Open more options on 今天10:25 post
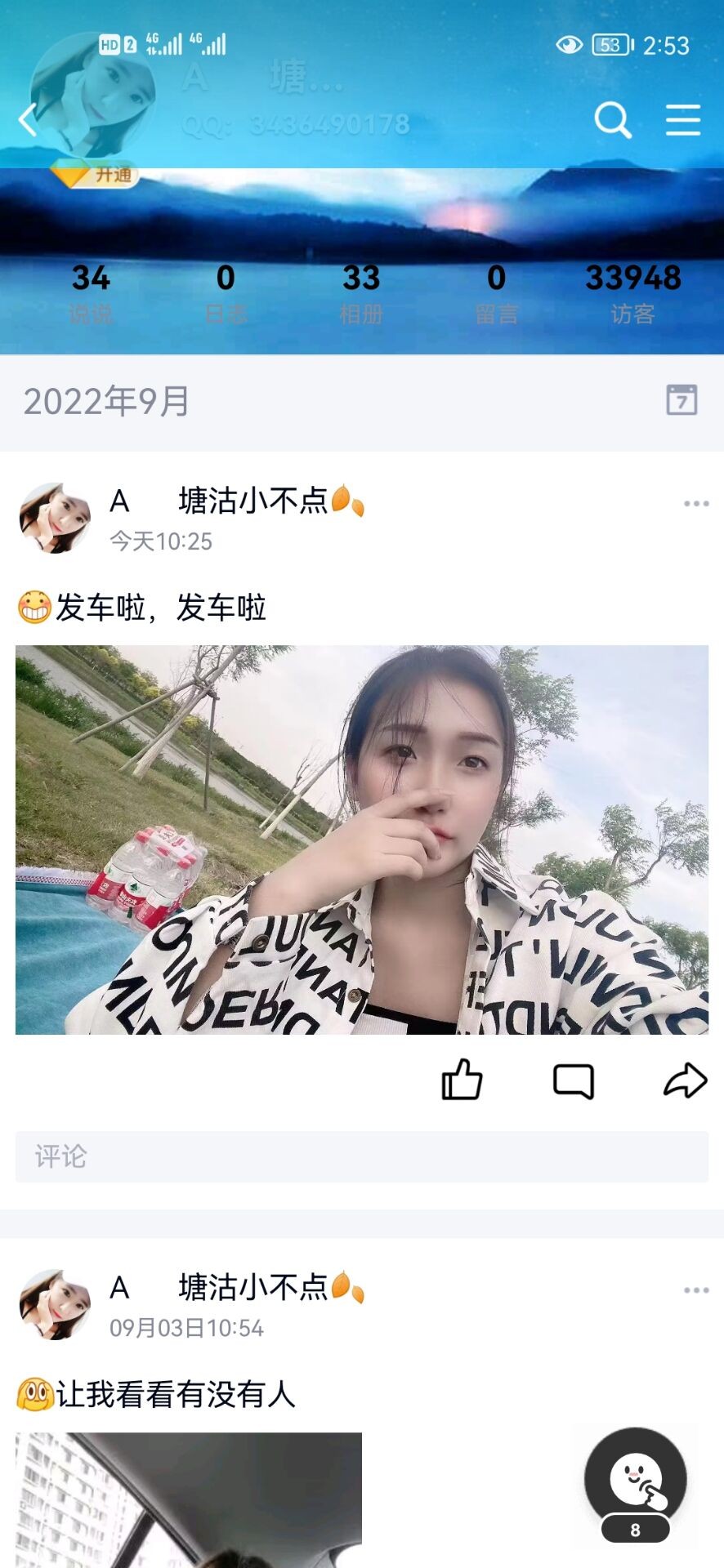Screen dimensions: 724x1568 point(696,503)
